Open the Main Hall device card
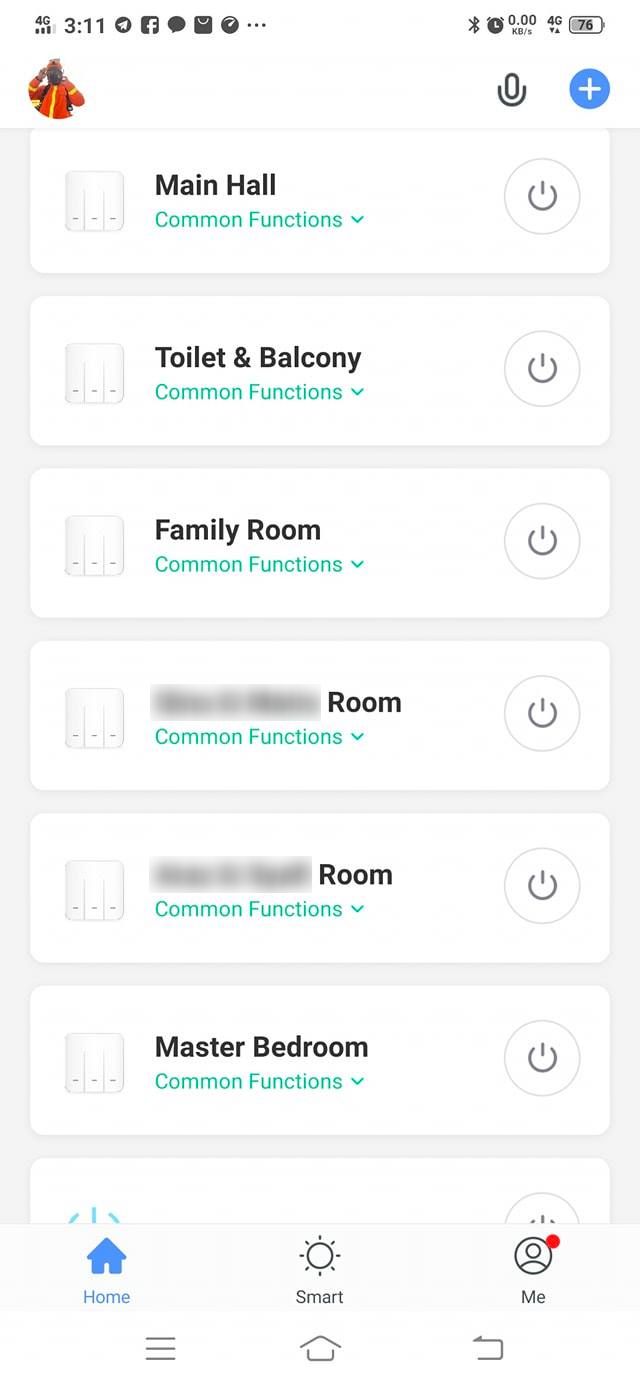Image resolution: width=640 pixels, height=1386 pixels. click(x=215, y=185)
